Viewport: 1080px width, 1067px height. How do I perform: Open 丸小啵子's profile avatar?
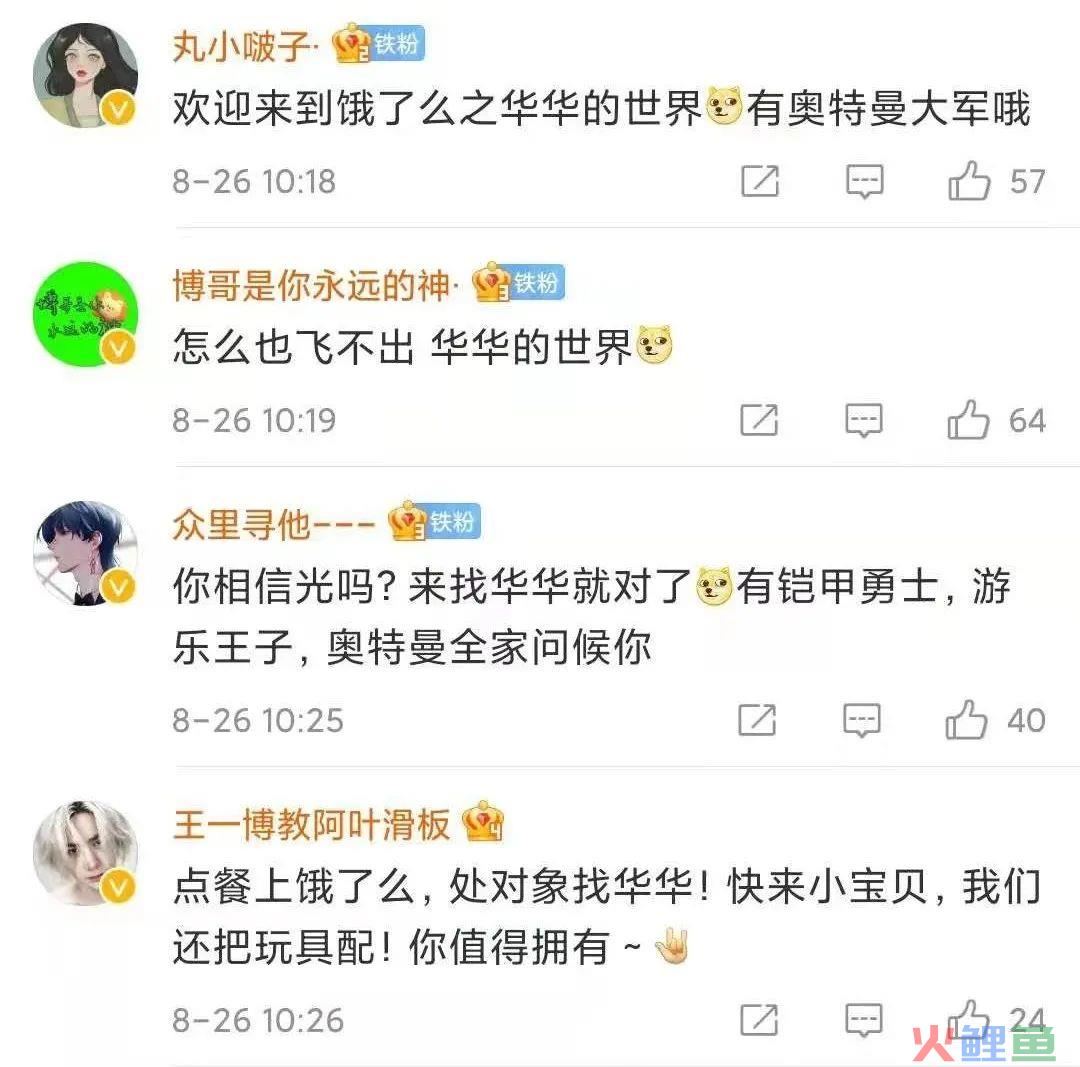86,76
